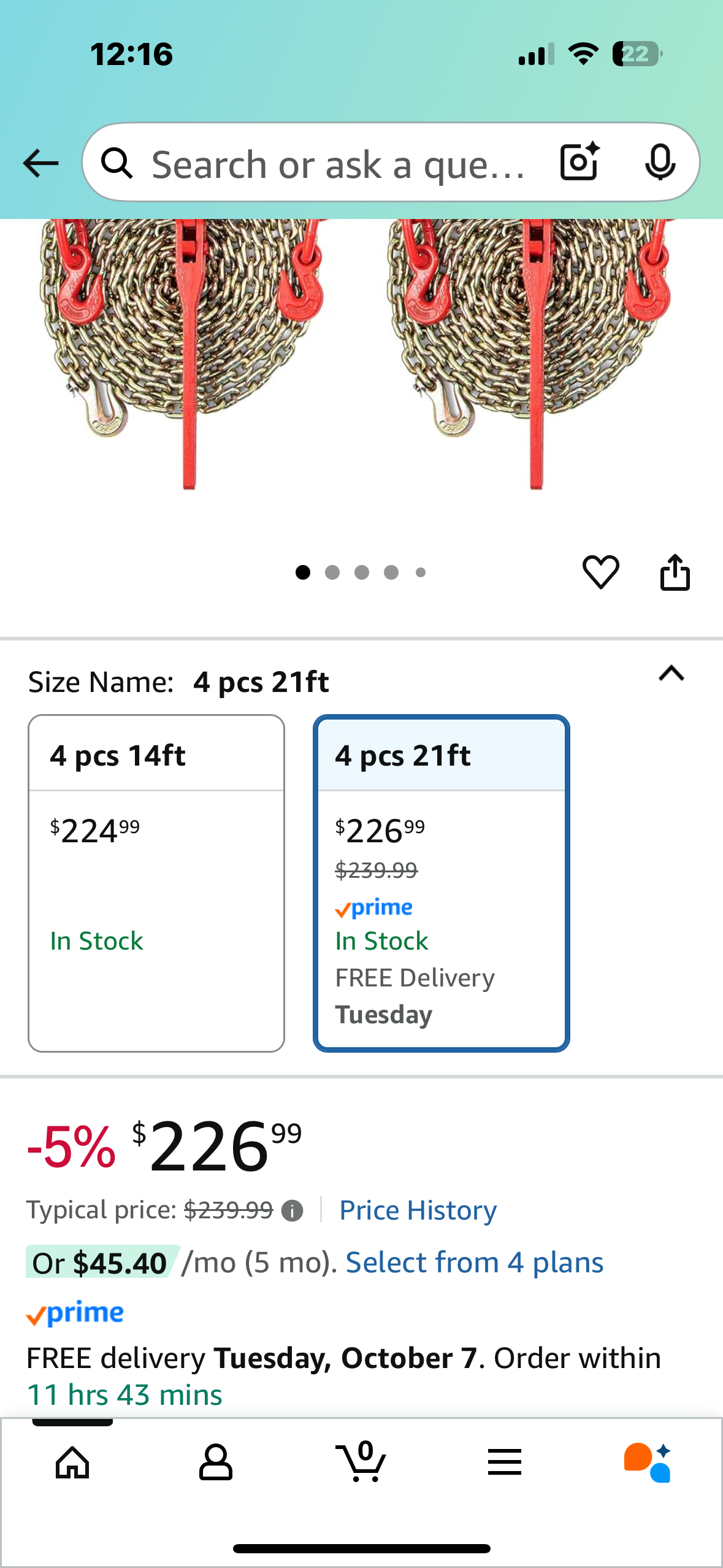
Task: Open the product image gallery
Action: click(x=361, y=356)
